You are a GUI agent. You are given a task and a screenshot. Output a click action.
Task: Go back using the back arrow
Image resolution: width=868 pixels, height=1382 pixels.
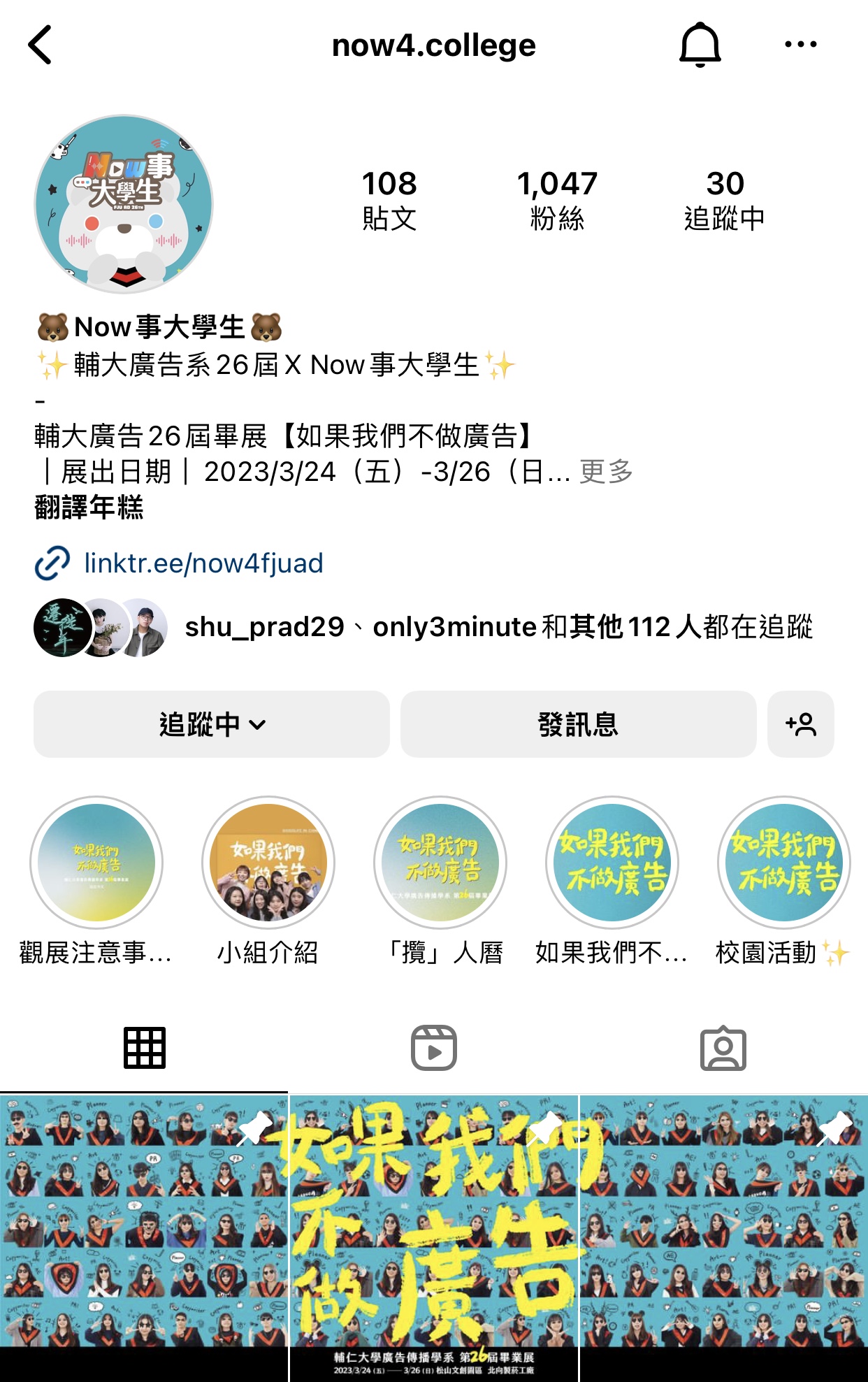pos(41,45)
